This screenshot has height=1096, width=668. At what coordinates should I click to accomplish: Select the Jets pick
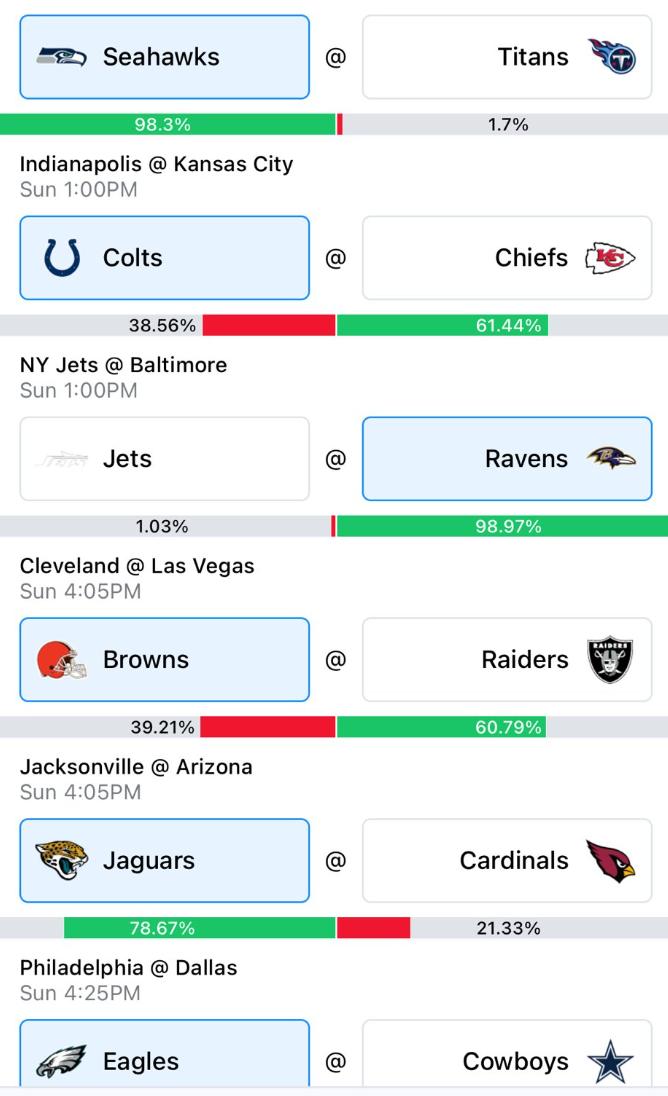(165, 459)
